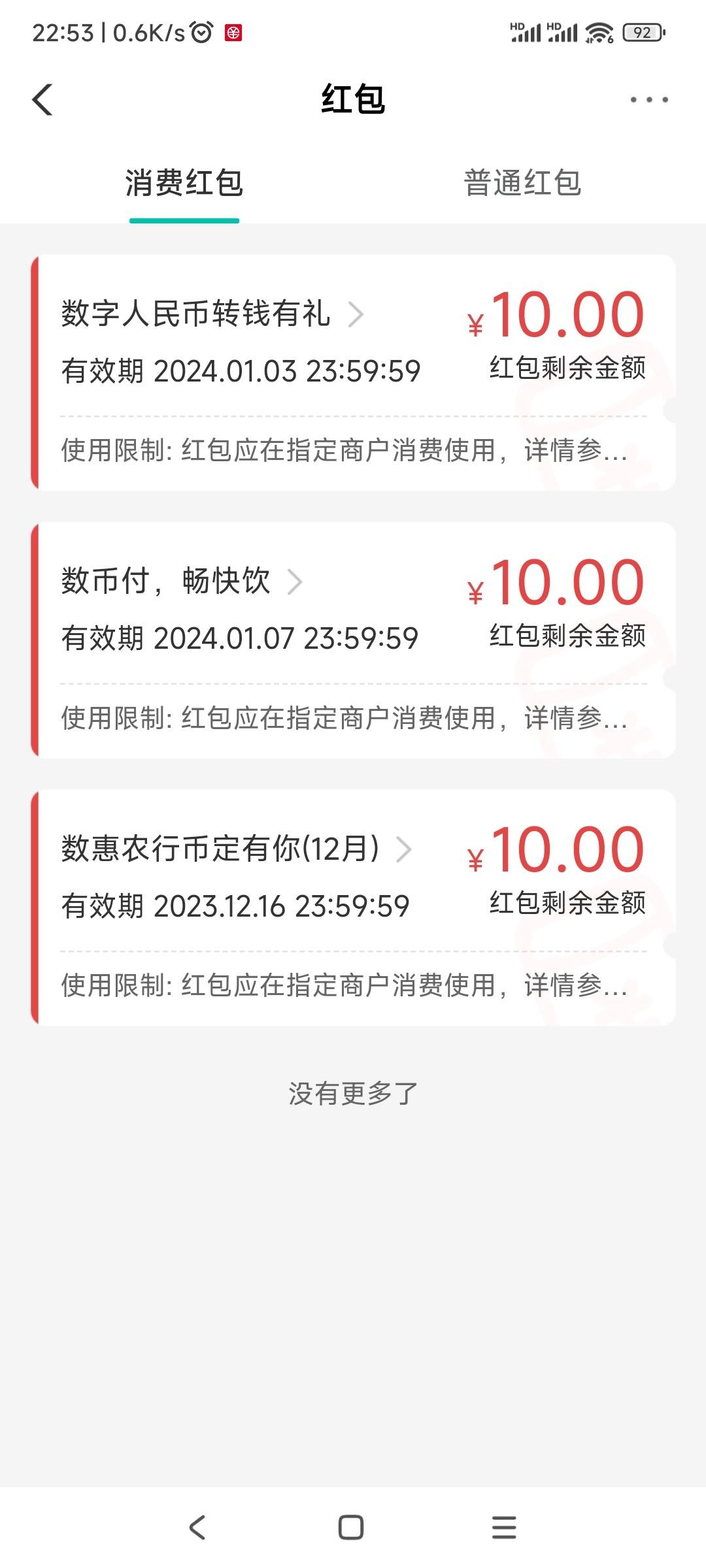The height and width of the screenshot is (1568, 706).
Task: Open the 数币付，畅快饮 red packet
Action: [x=353, y=640]
